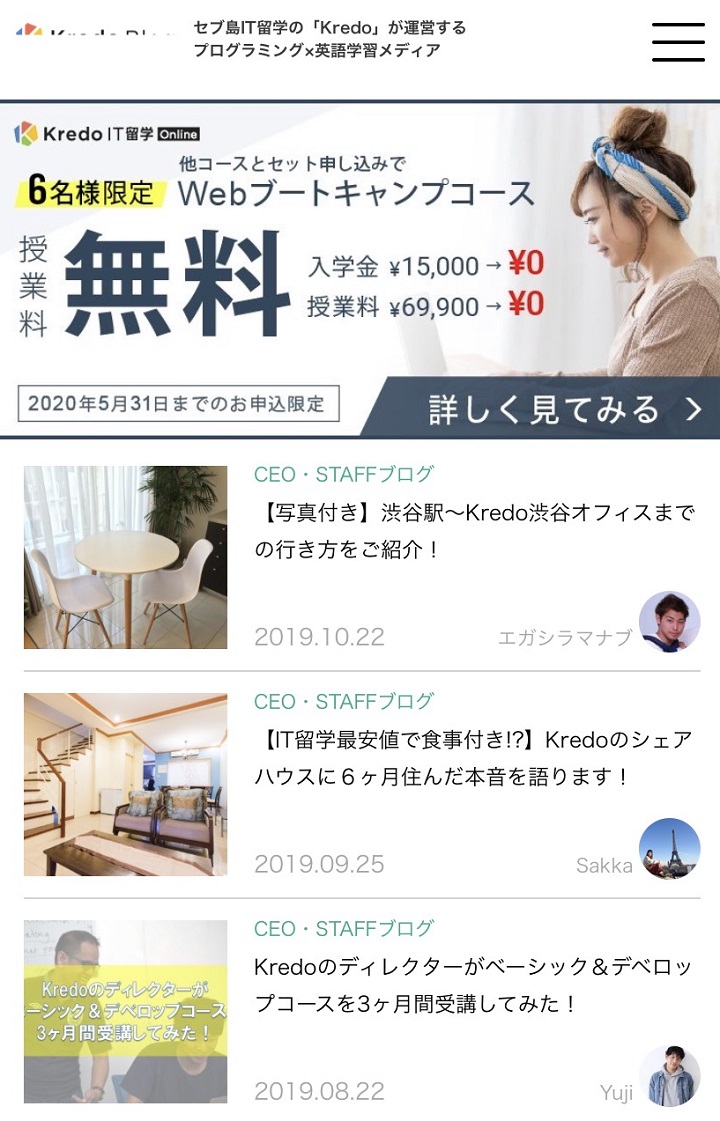View author エガシラマナブ's avatar
Viewport: 720px width, 1121px height.
[669, 621]
